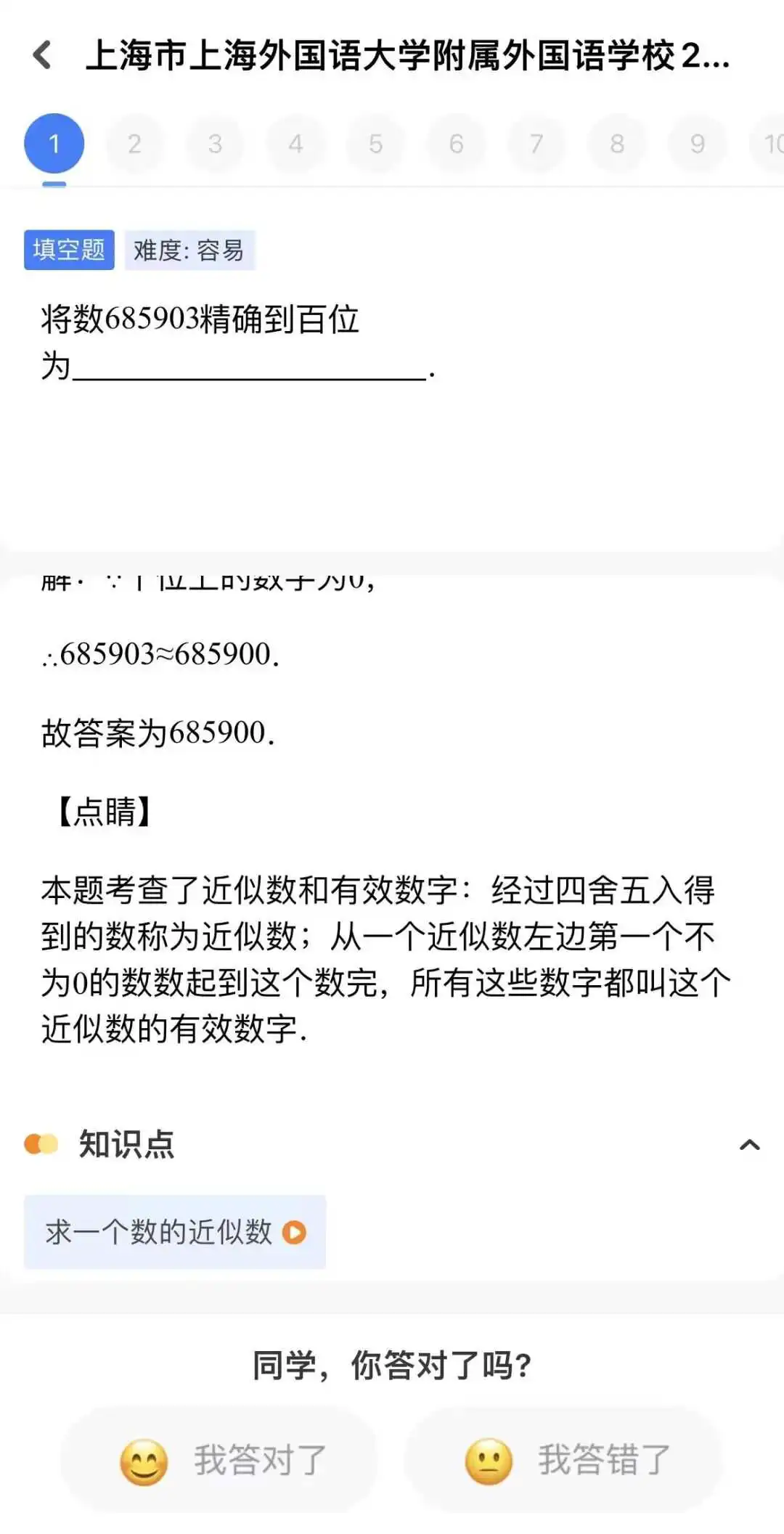Jump to question 8

[x=617, y=144]
